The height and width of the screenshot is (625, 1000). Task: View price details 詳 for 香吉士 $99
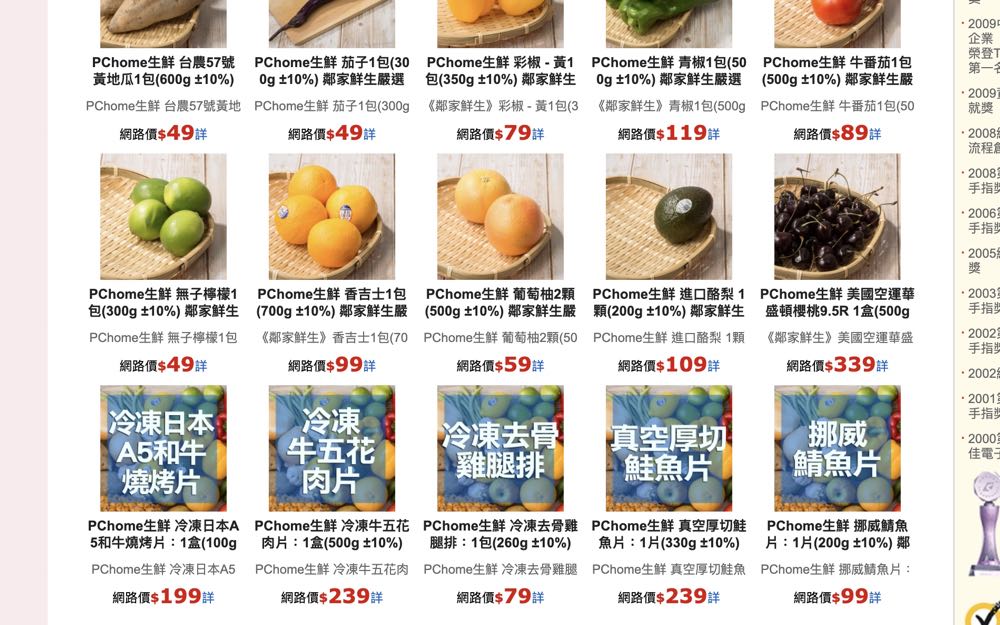click(370, 367)
